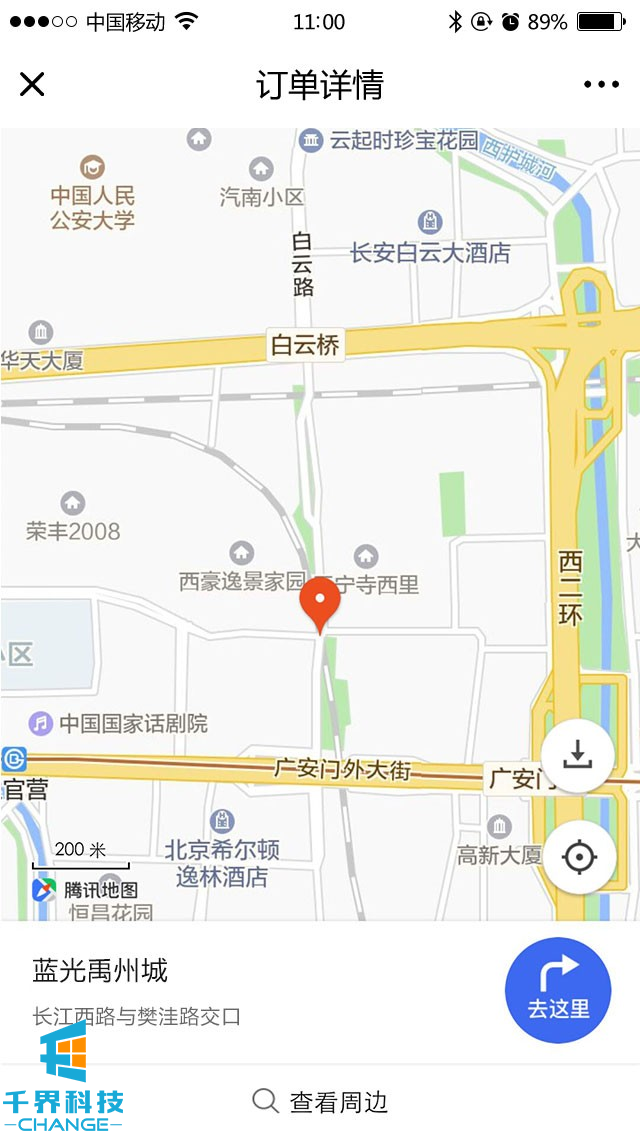Tap the download button on map
Viewport: 640px width, 1135px height.
click(577, 756)
